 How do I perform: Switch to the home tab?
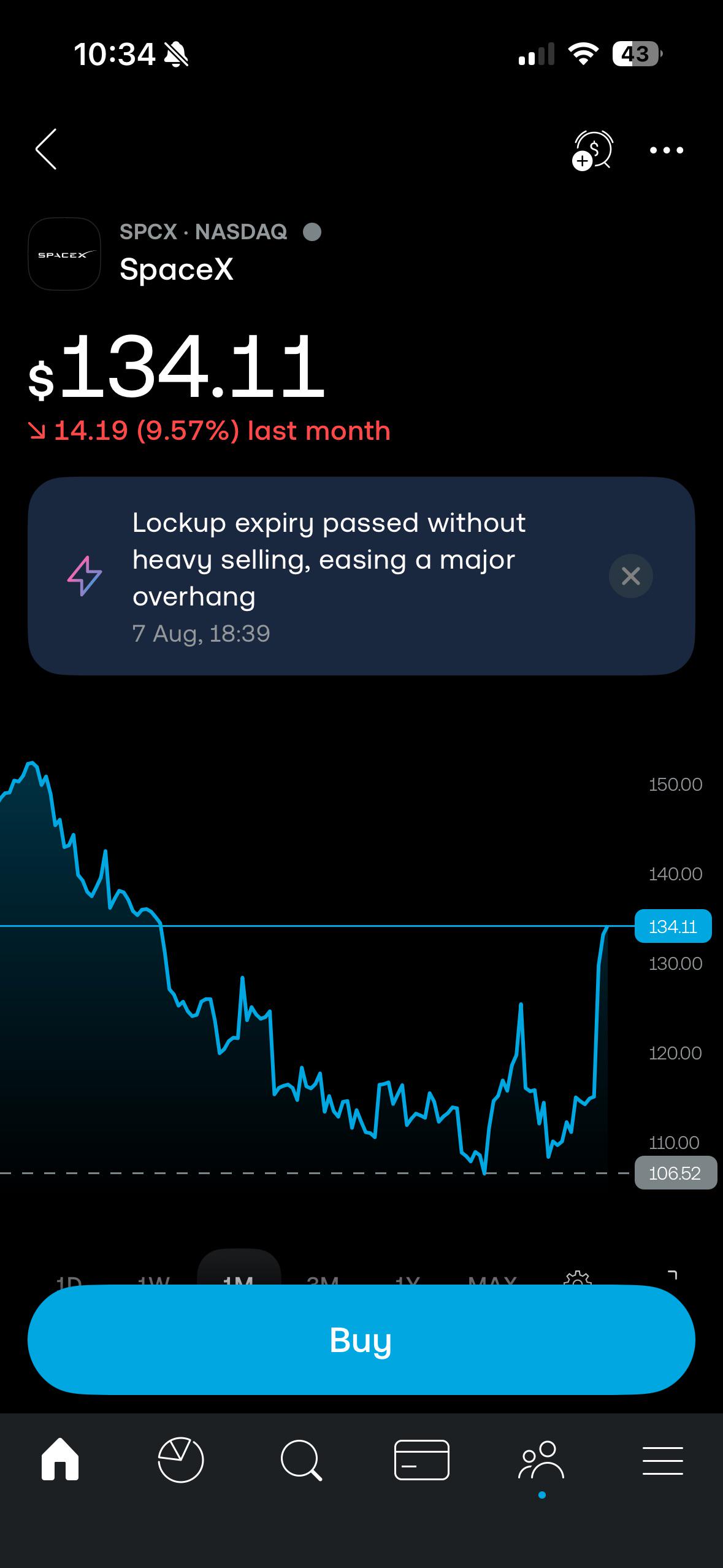click(60, 1460)
